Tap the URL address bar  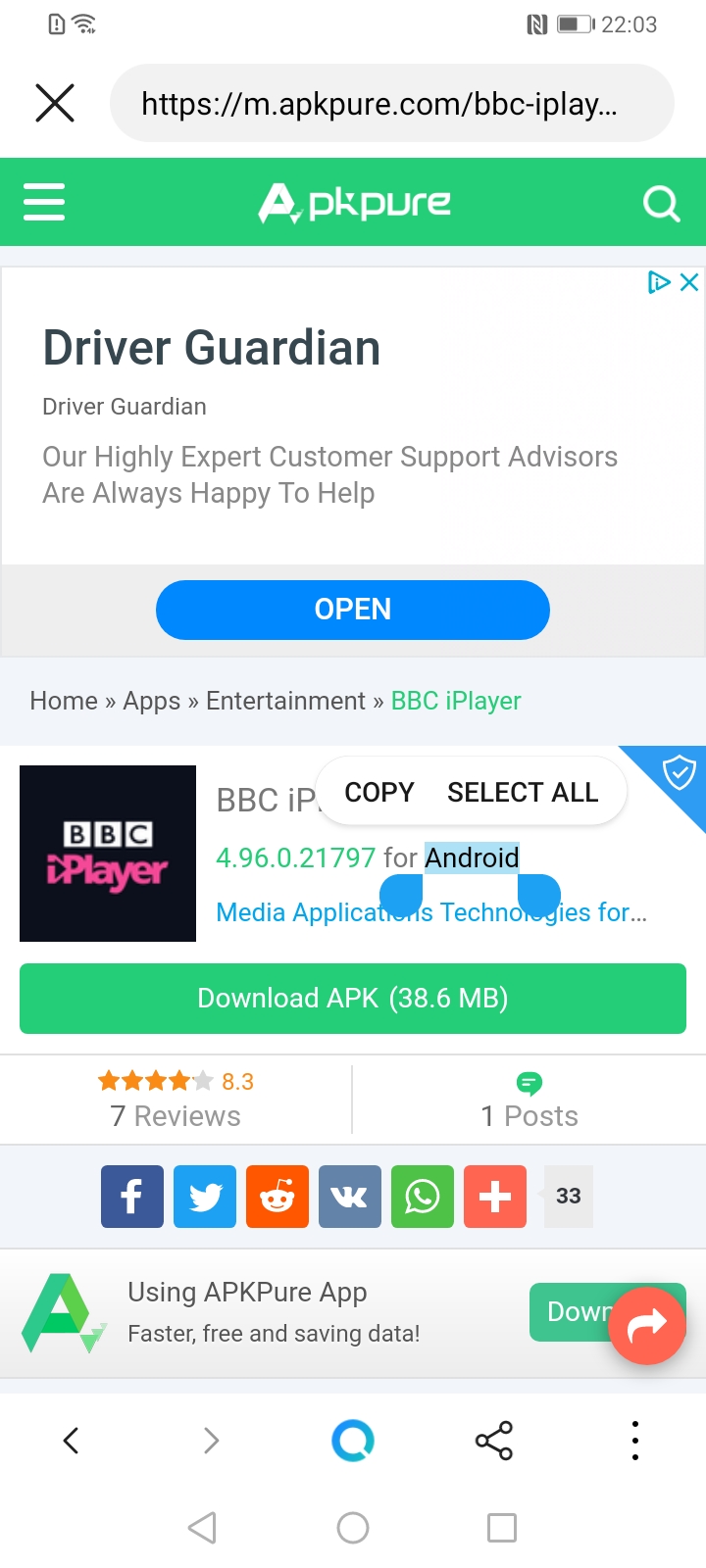tap(392, 103)
